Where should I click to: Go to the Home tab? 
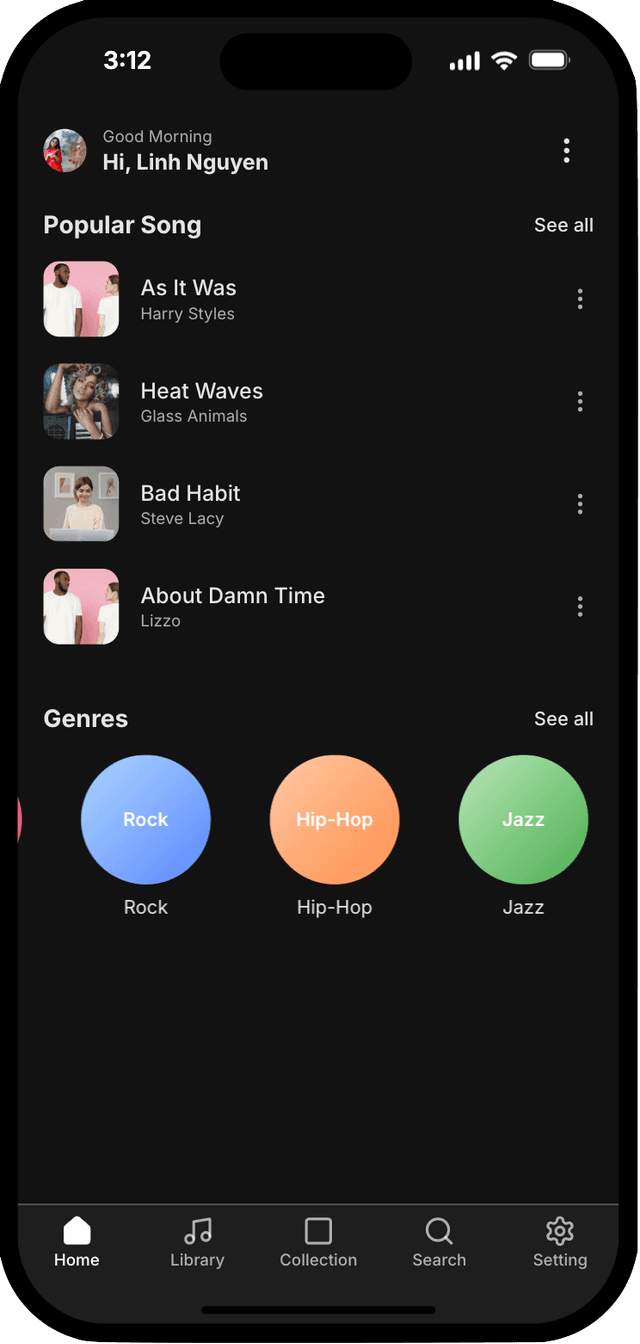coord(77,1243)
